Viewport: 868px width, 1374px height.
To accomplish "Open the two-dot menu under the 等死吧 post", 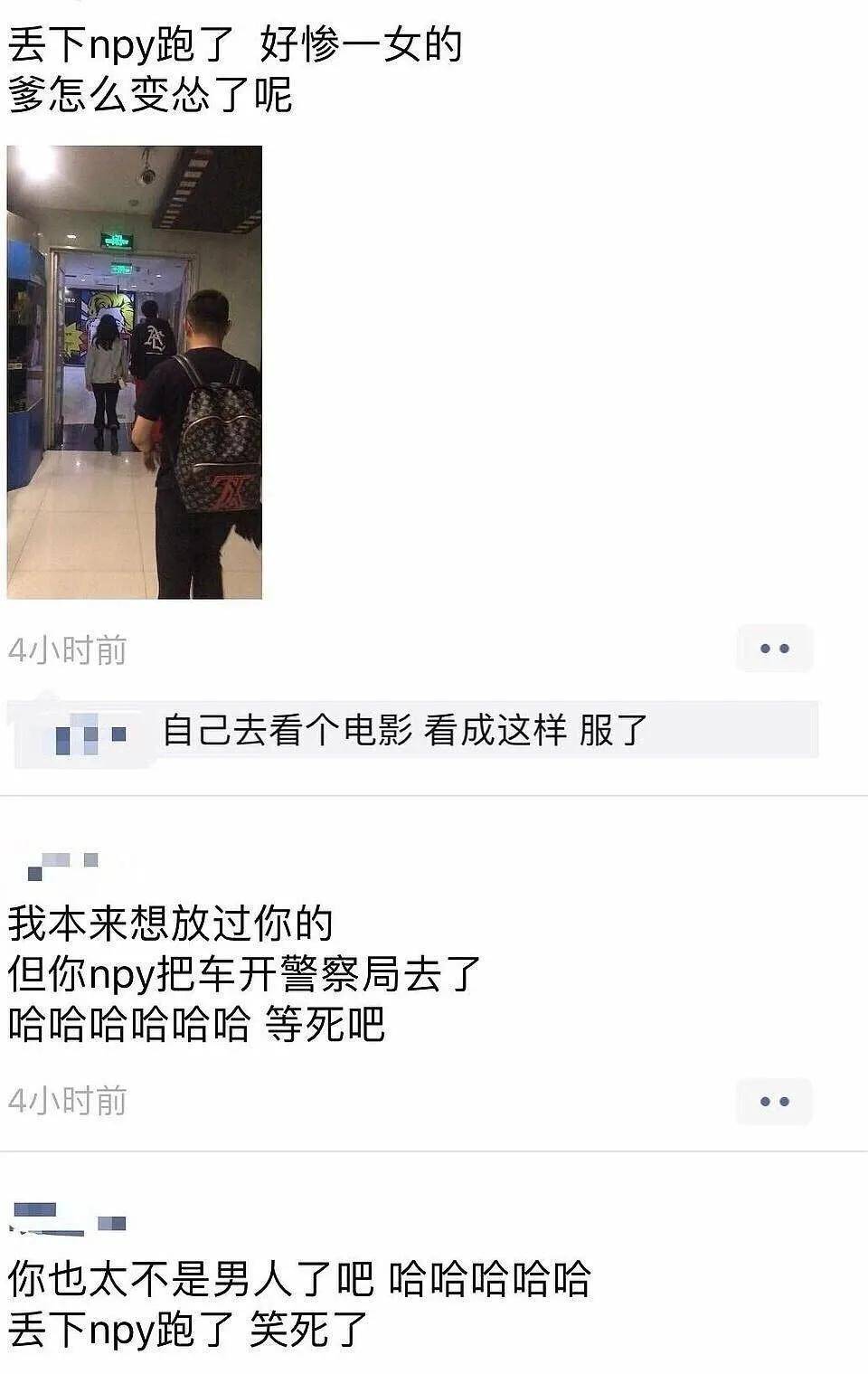I will point(775,1102).
